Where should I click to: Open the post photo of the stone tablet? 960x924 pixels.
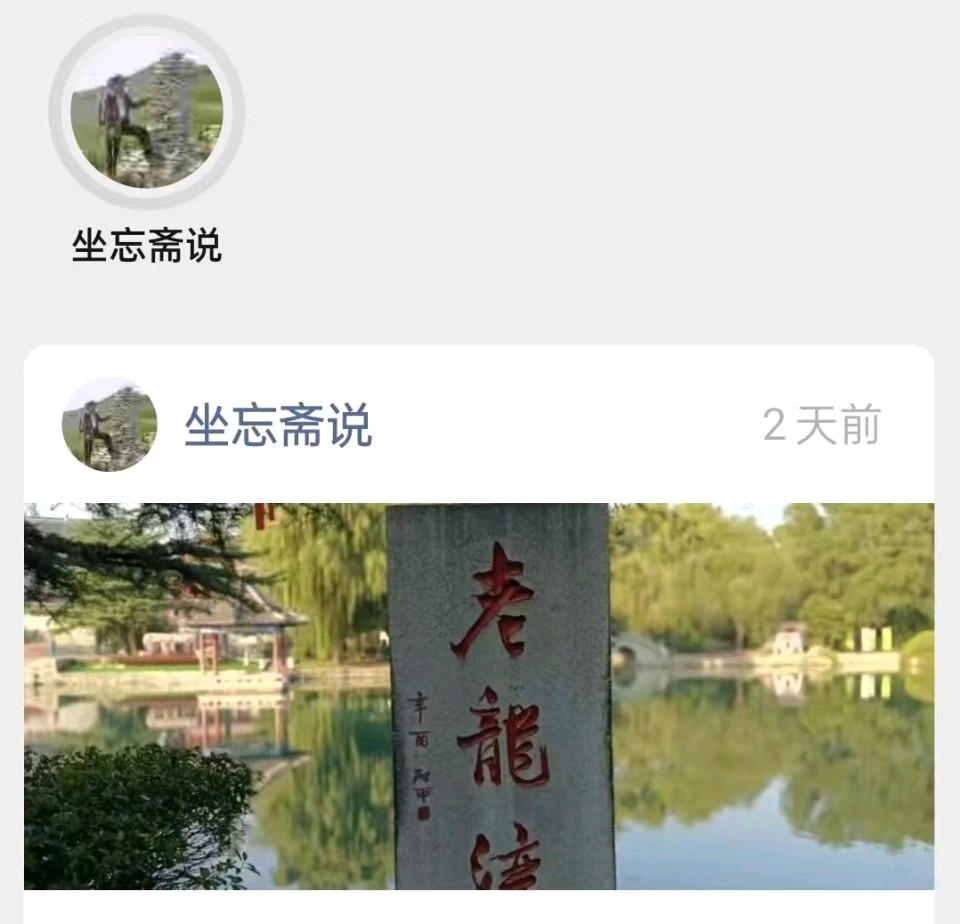click(x=479, y=696)
